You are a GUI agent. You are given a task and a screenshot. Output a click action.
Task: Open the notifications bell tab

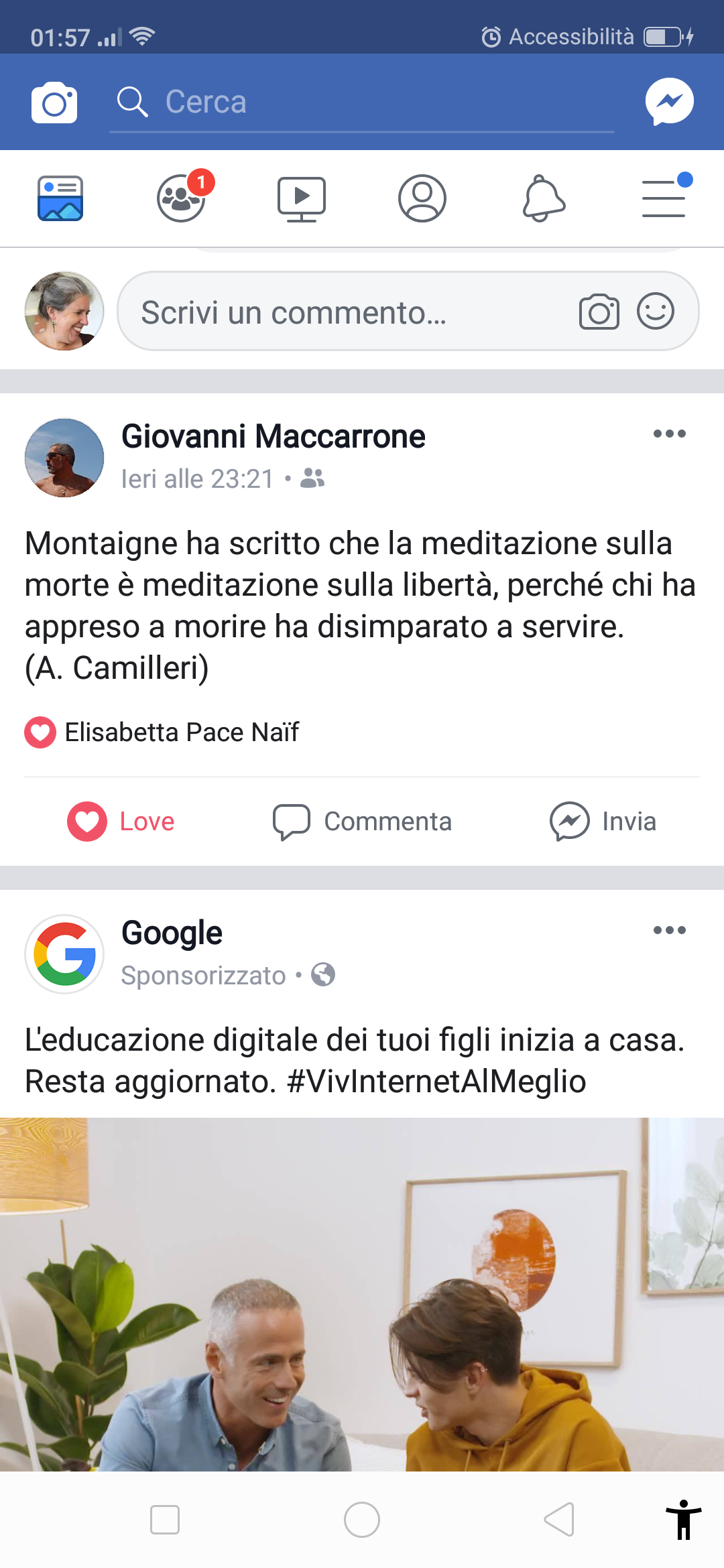(x=543, y=198)
